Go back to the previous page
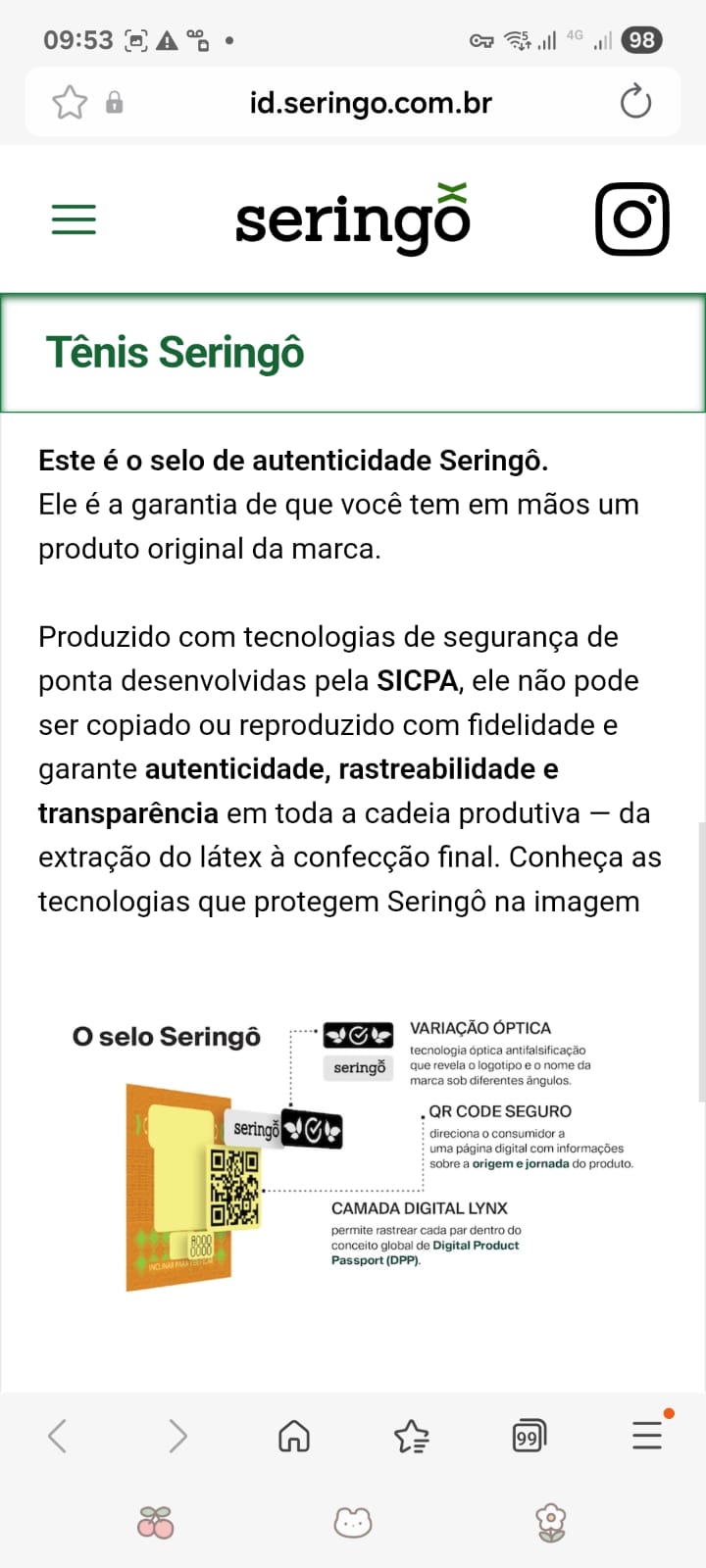 tap(58, 1437)
